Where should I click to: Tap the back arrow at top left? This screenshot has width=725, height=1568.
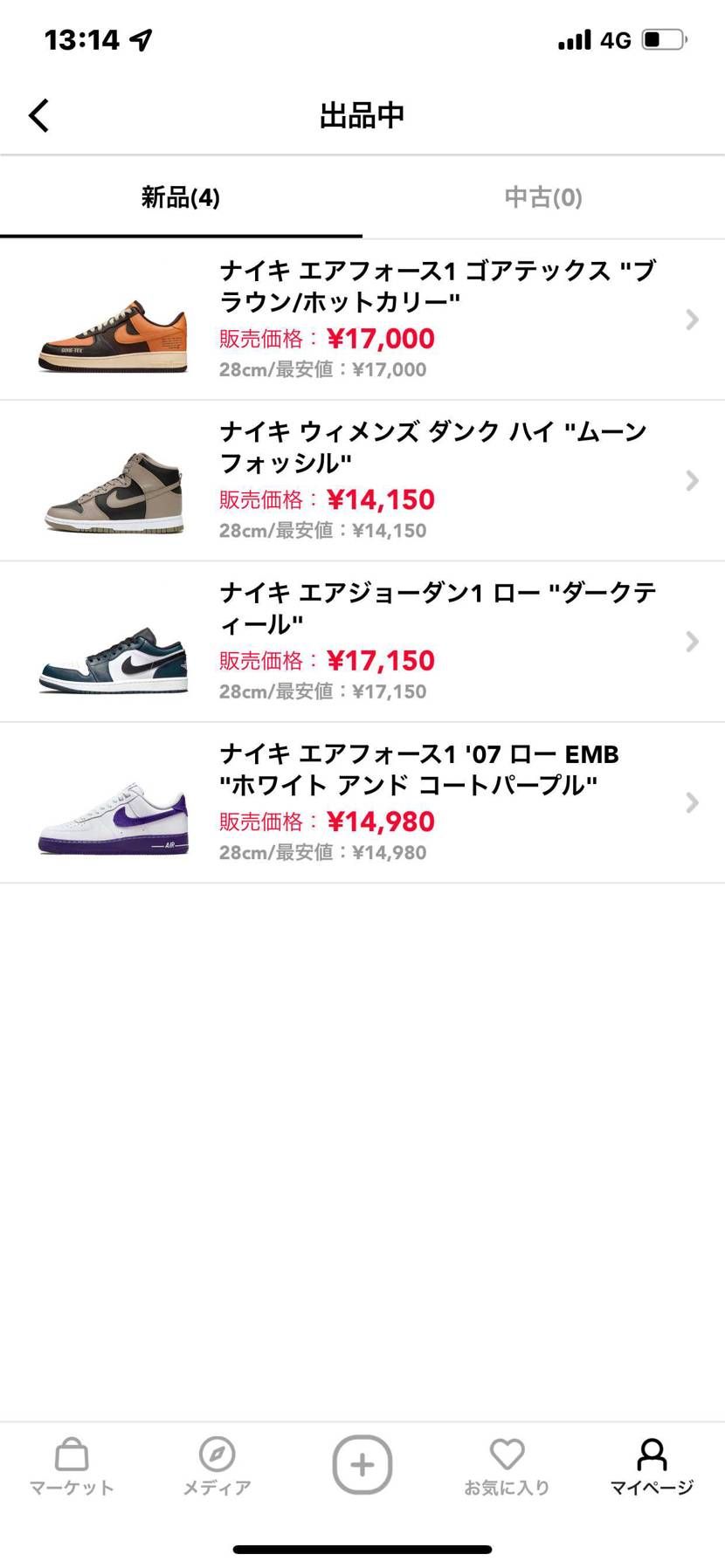[x=38, y=114]
